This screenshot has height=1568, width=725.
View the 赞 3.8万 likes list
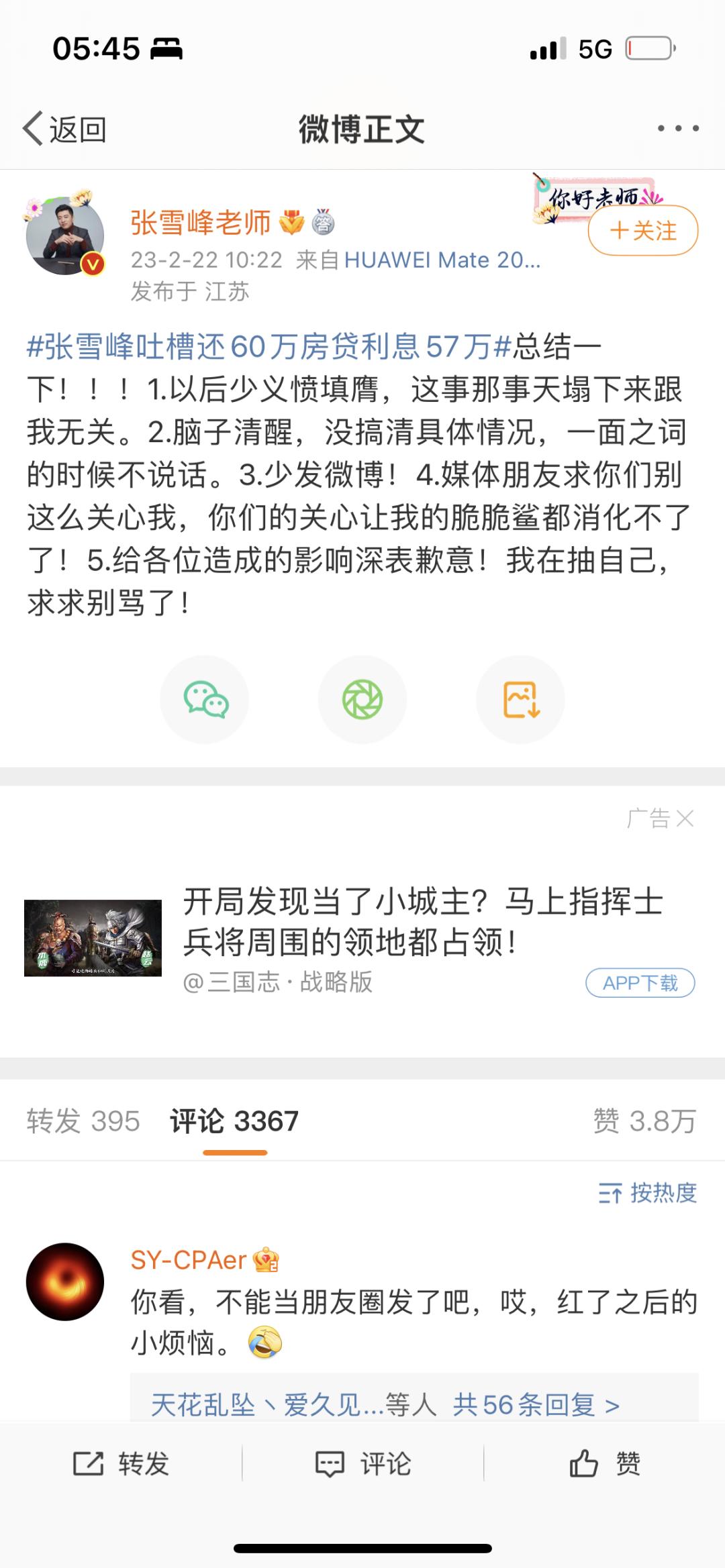[644, 1121]
